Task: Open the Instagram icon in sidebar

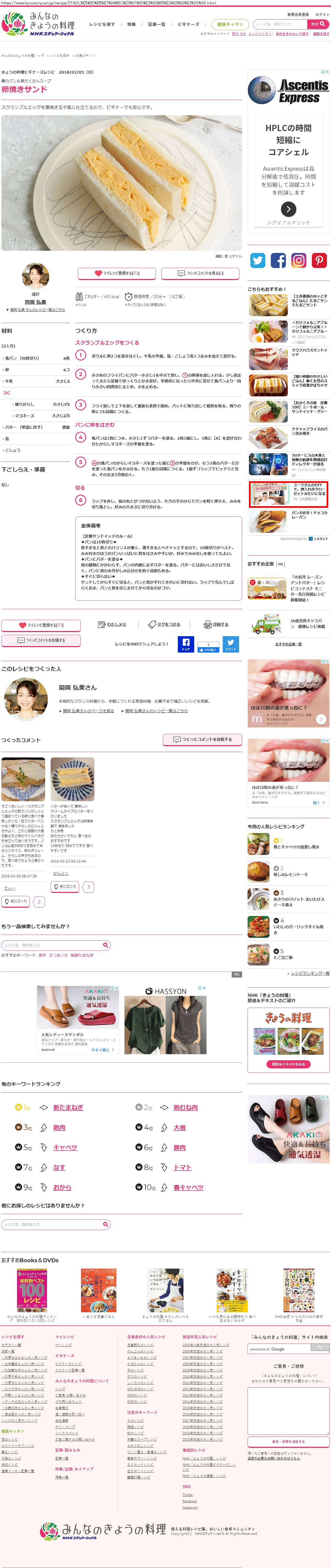Action: coord(299,261)
